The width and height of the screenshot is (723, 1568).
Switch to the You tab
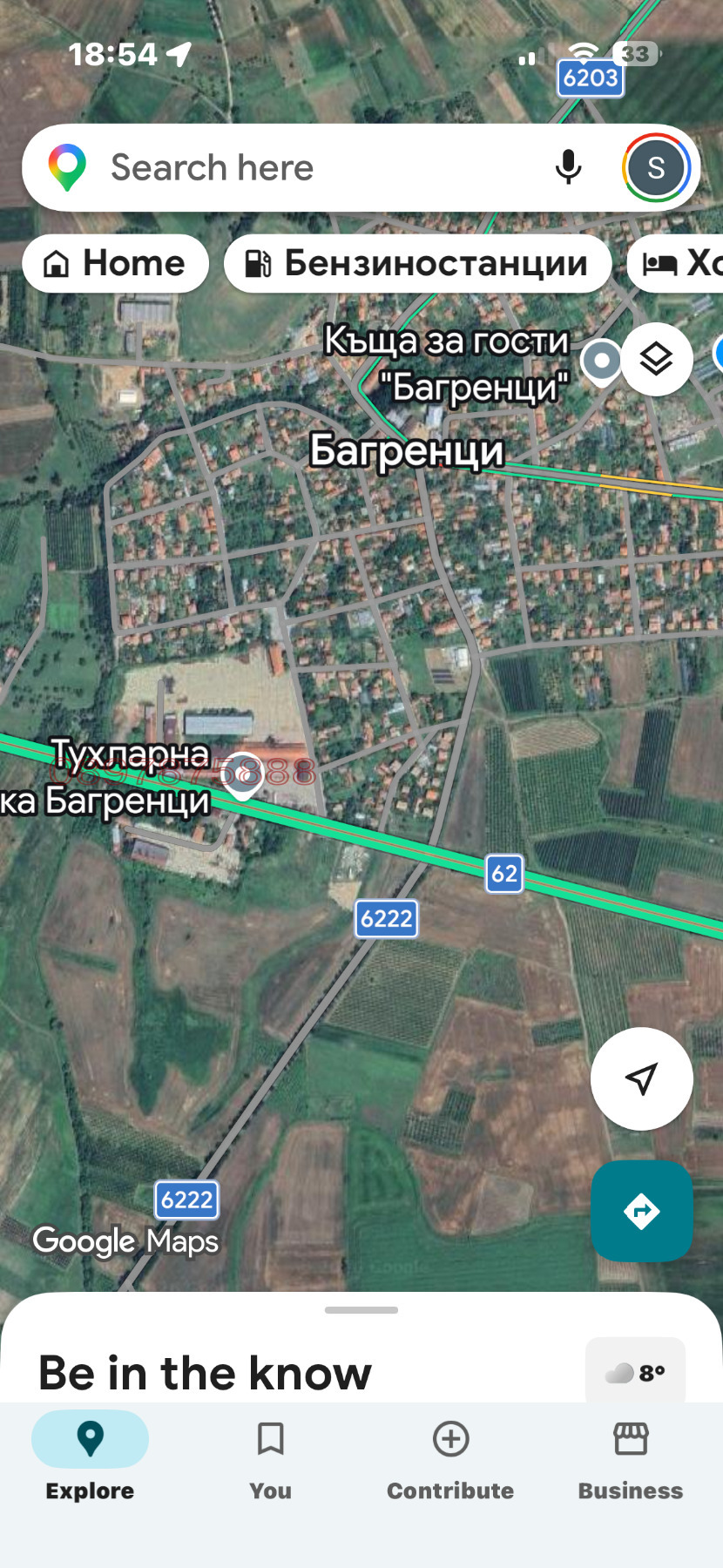tap(270, 1456)
